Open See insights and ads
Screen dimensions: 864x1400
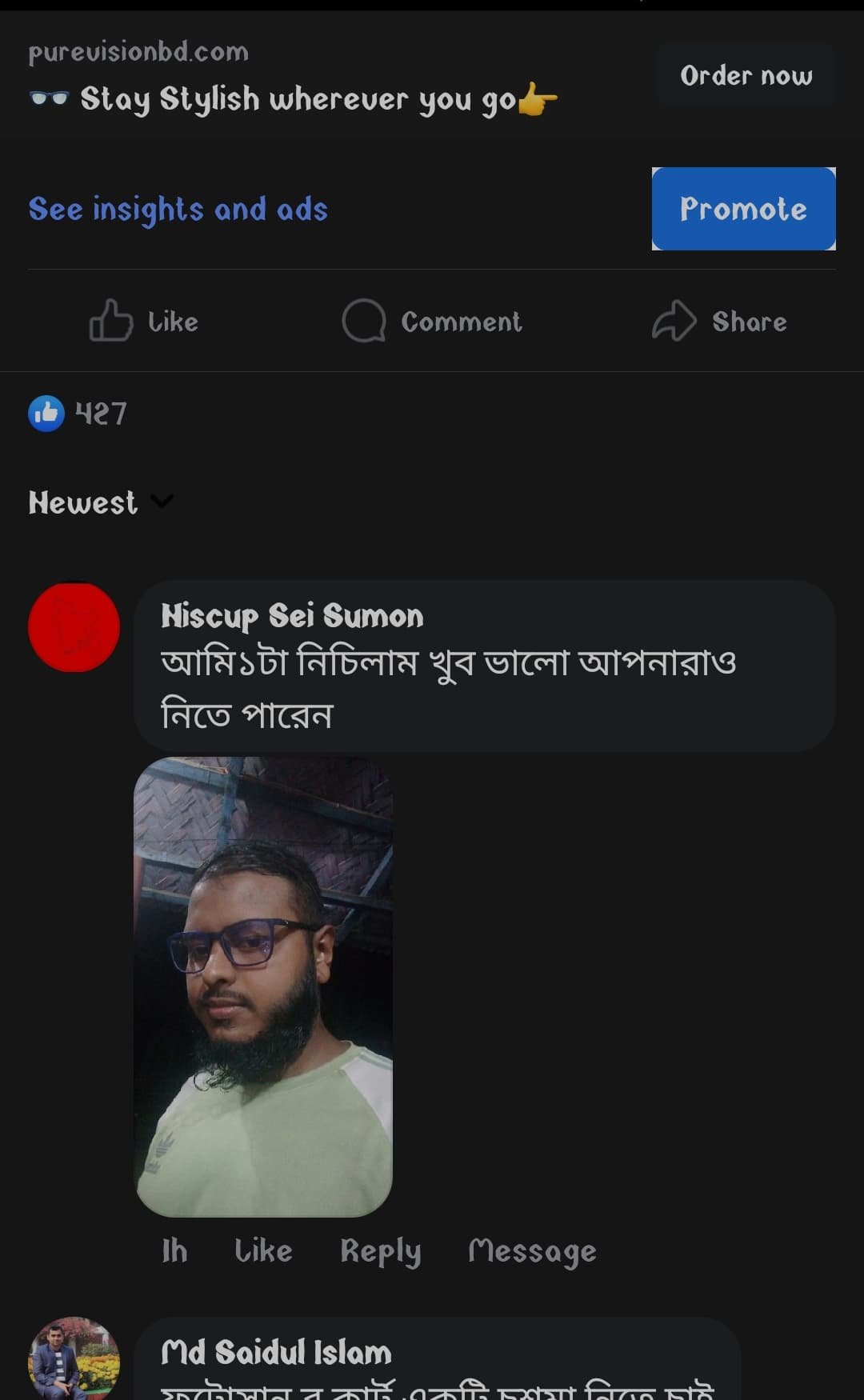pyautogui.click(x=178, y=210)
